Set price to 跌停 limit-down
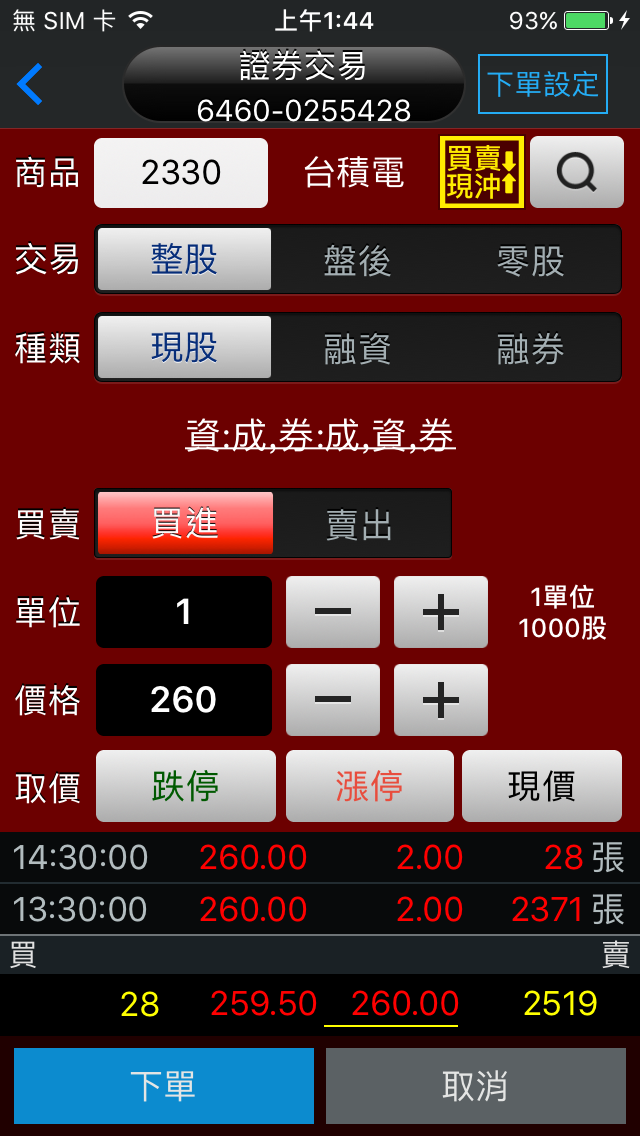This screenshot has width=640, height=1136. coord(186,786)
